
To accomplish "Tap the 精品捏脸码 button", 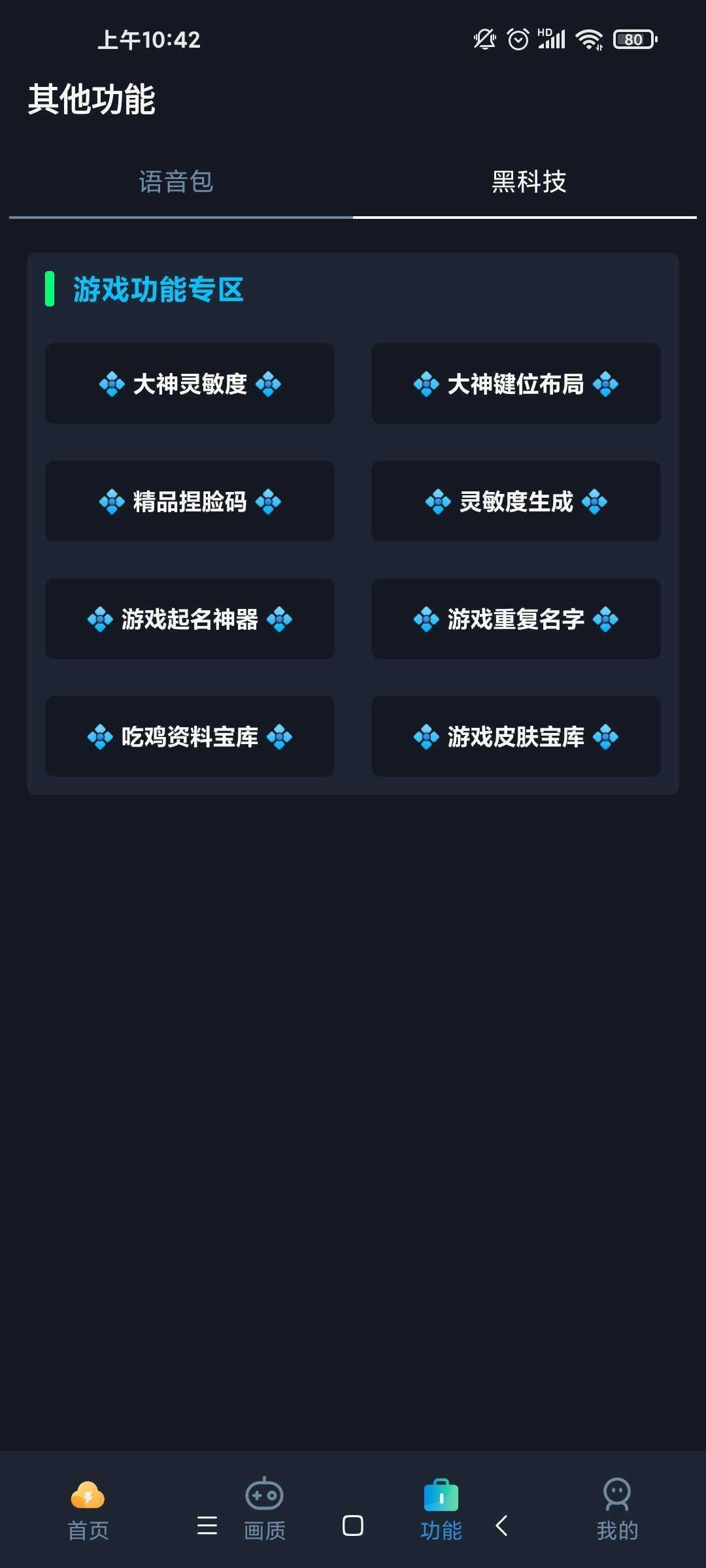I will 190,502.
